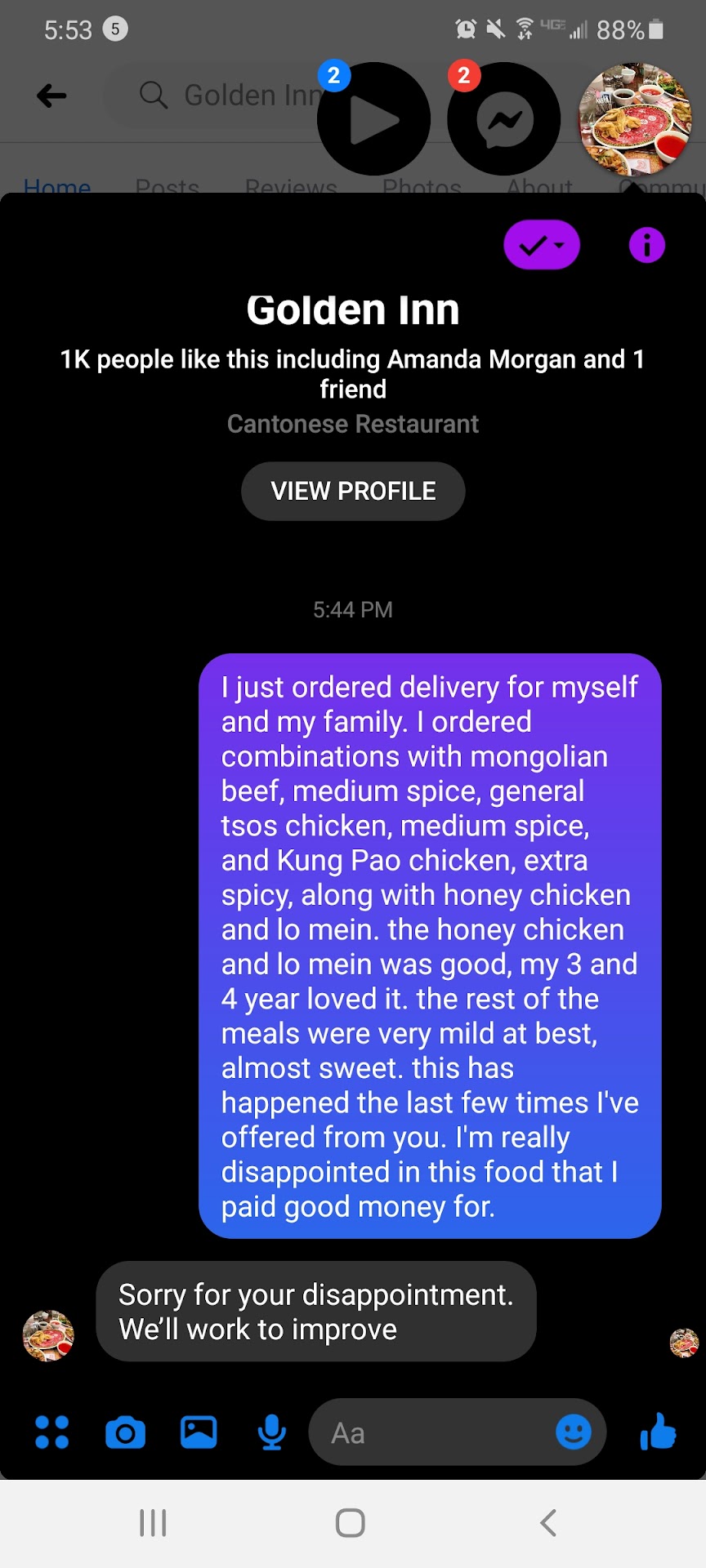Record a voice message with the microphone
Screen dimensions: 706x1568
click(x=271, y=1432)
